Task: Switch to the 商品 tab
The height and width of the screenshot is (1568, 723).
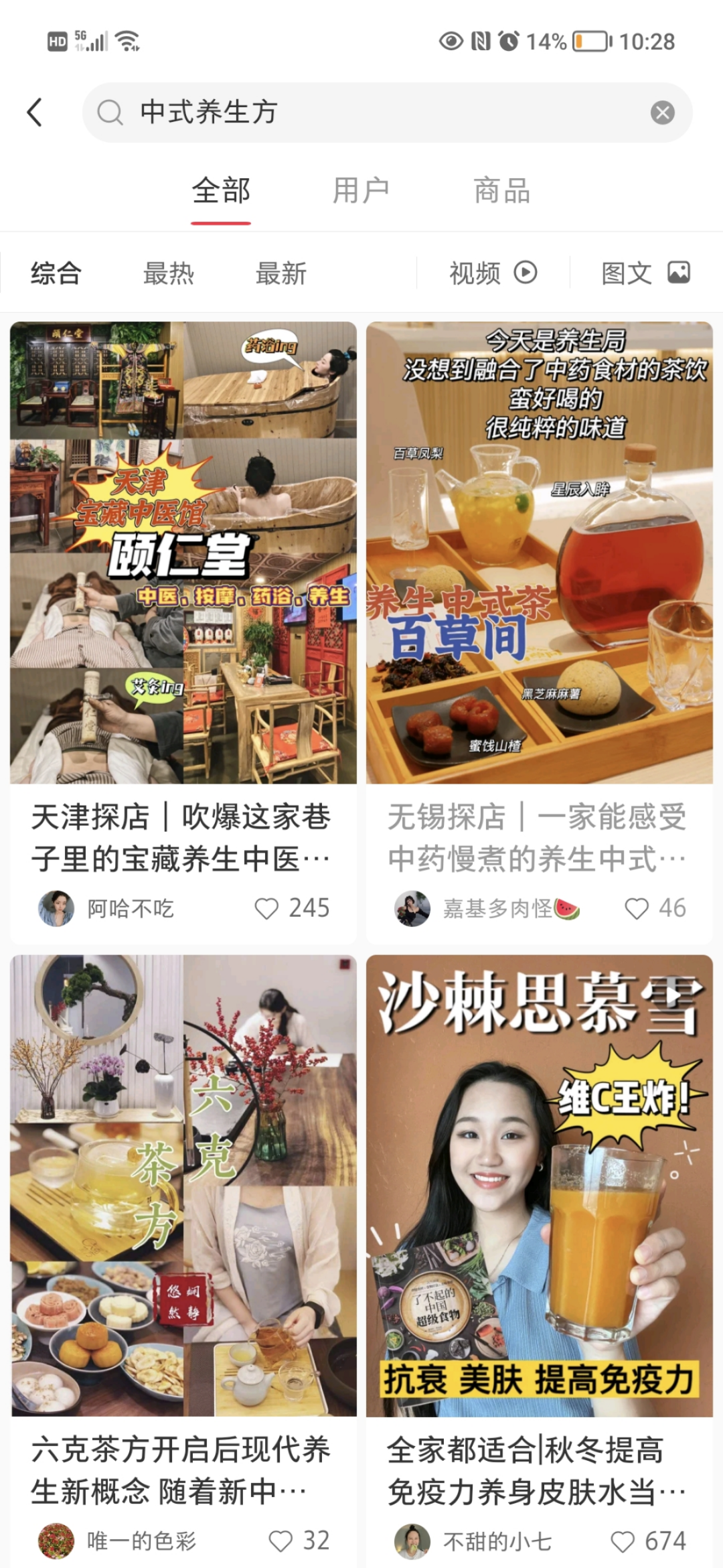Action: [x=502, y=190]
